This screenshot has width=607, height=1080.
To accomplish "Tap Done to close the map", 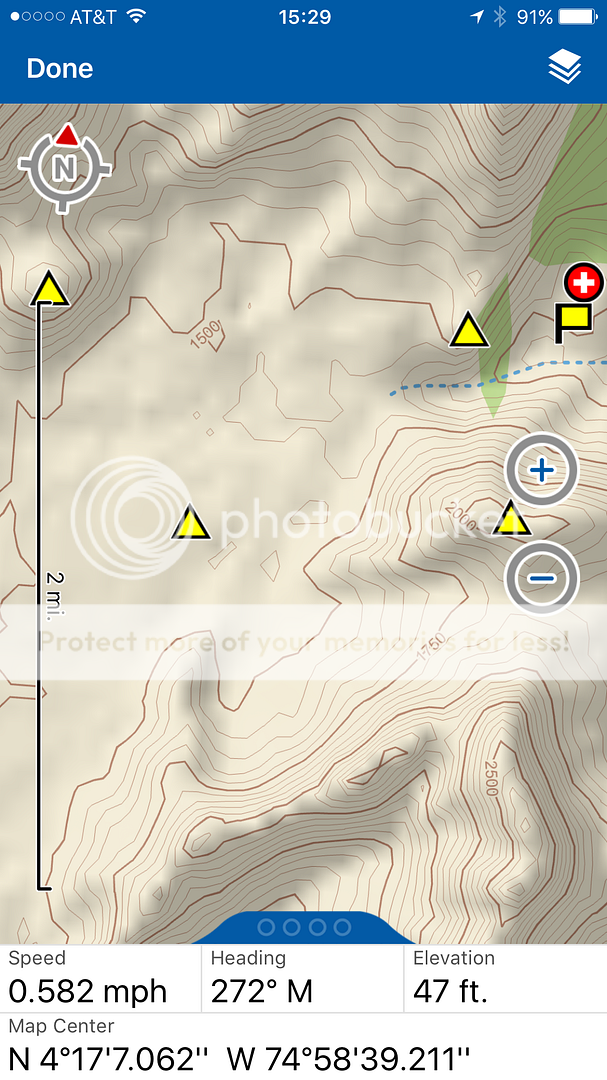I will (59, 69).
